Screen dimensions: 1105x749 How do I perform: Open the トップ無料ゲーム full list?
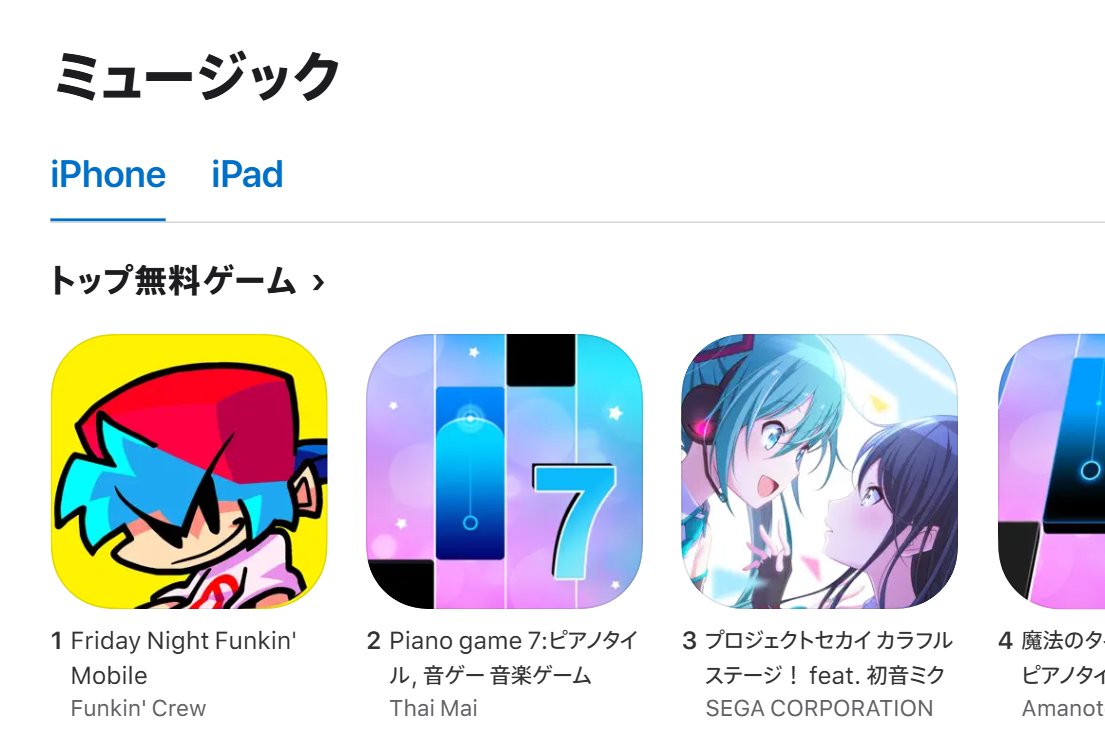pyautogui.click(x=187, y=282)
